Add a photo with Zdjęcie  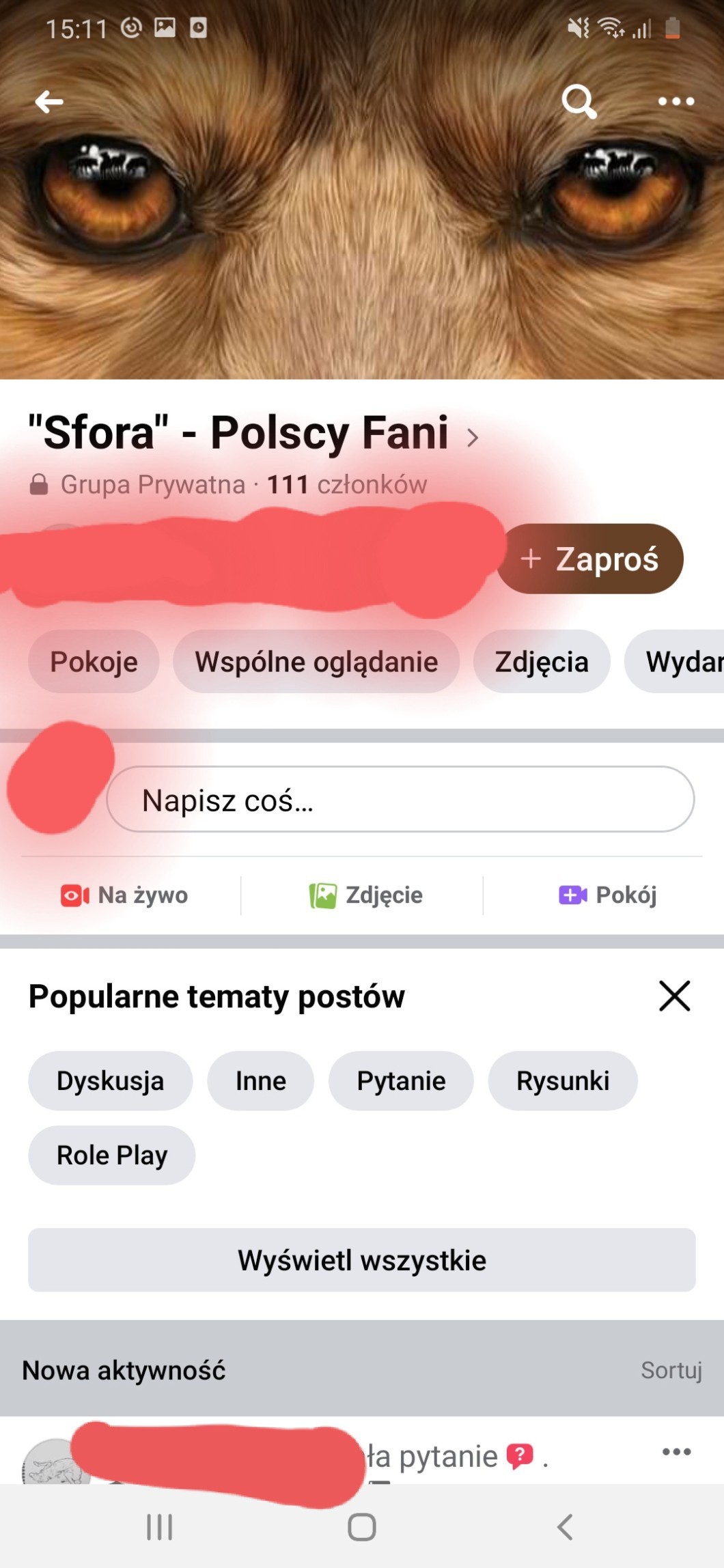click(x=366, y=895)
